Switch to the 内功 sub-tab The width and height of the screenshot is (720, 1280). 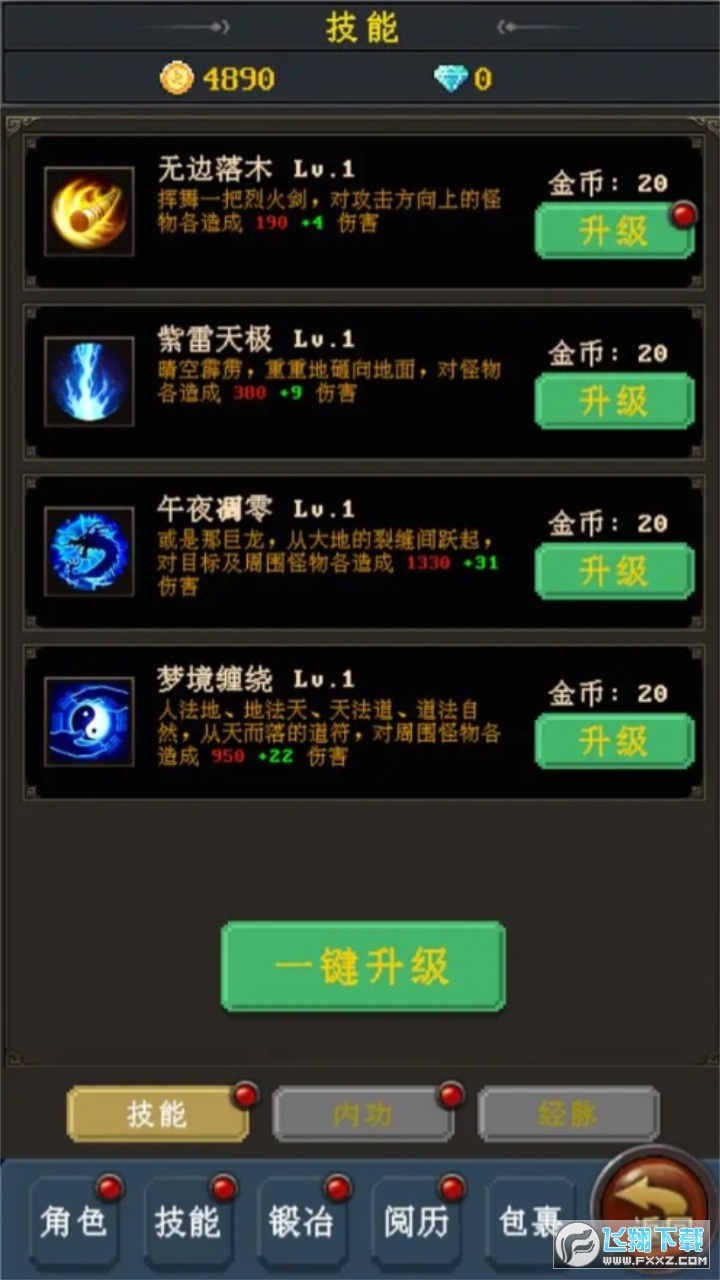click(x=362, y=1114)
